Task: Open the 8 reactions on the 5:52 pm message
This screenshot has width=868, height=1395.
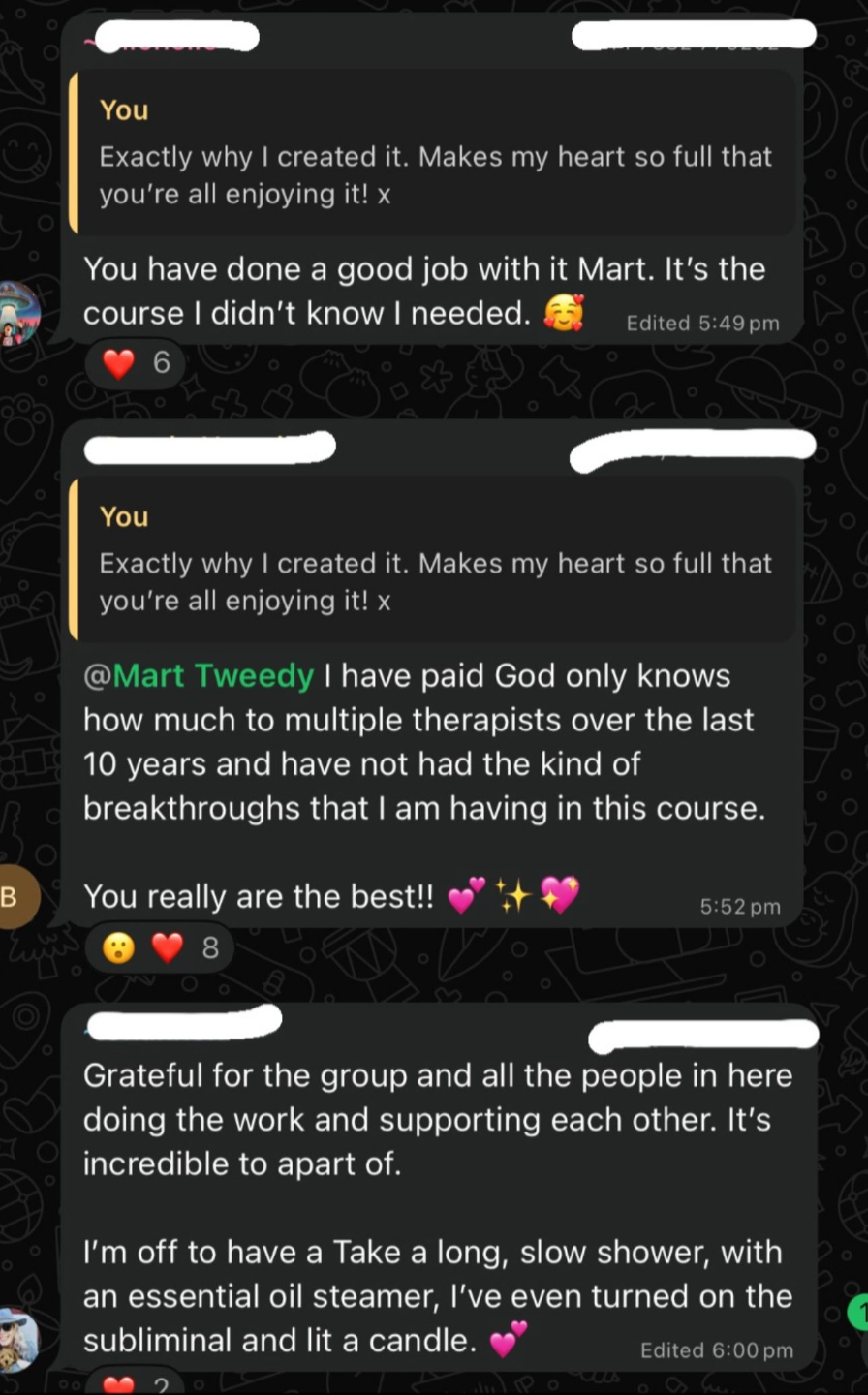Action: [162, 947]
